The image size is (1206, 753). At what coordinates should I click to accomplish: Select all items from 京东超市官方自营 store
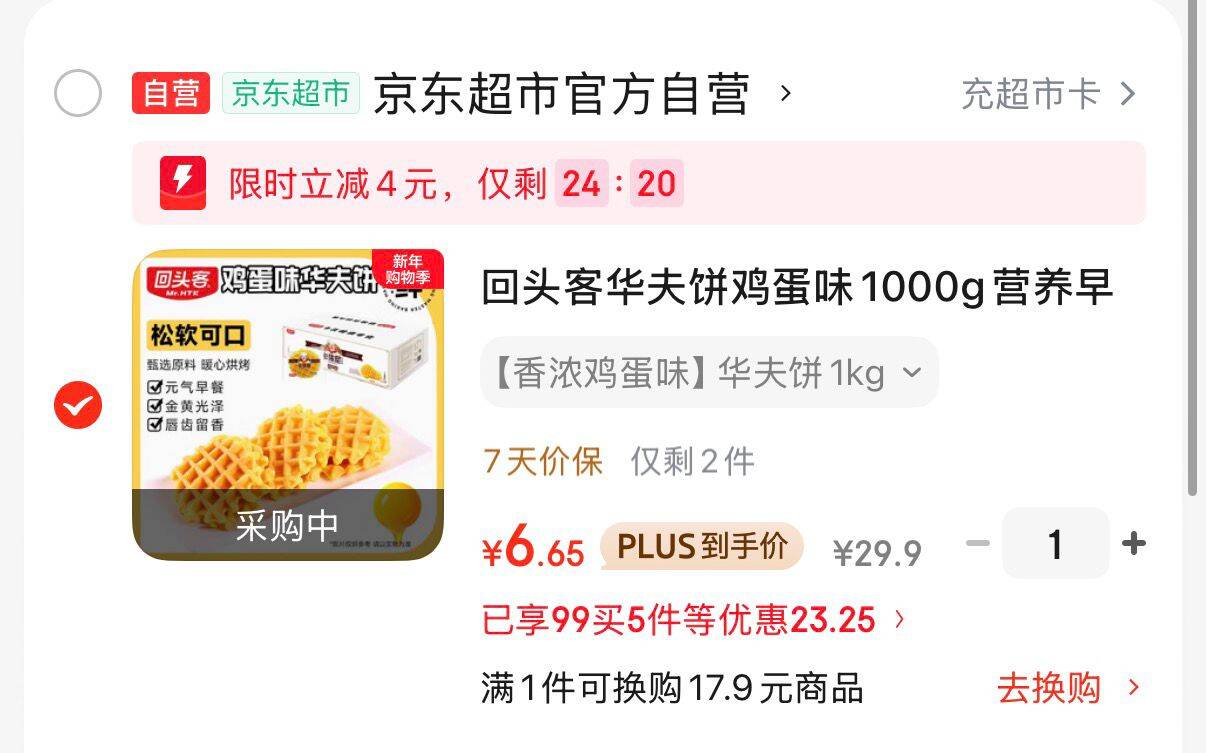[x=78, y=95]
